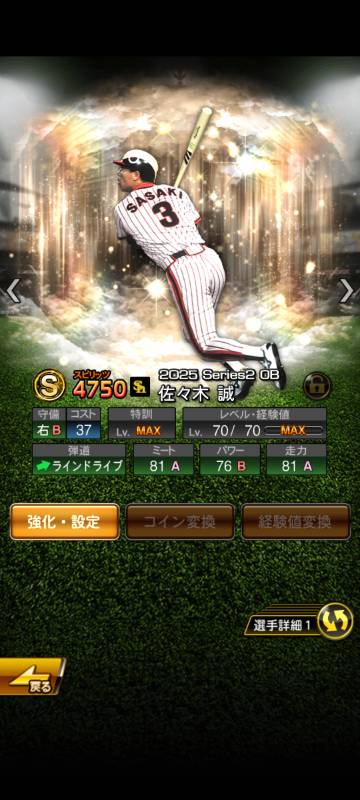This screenshot has width=360, height=800.
Task: Open the 強化・設定 menu
Action: coord(65,521)
